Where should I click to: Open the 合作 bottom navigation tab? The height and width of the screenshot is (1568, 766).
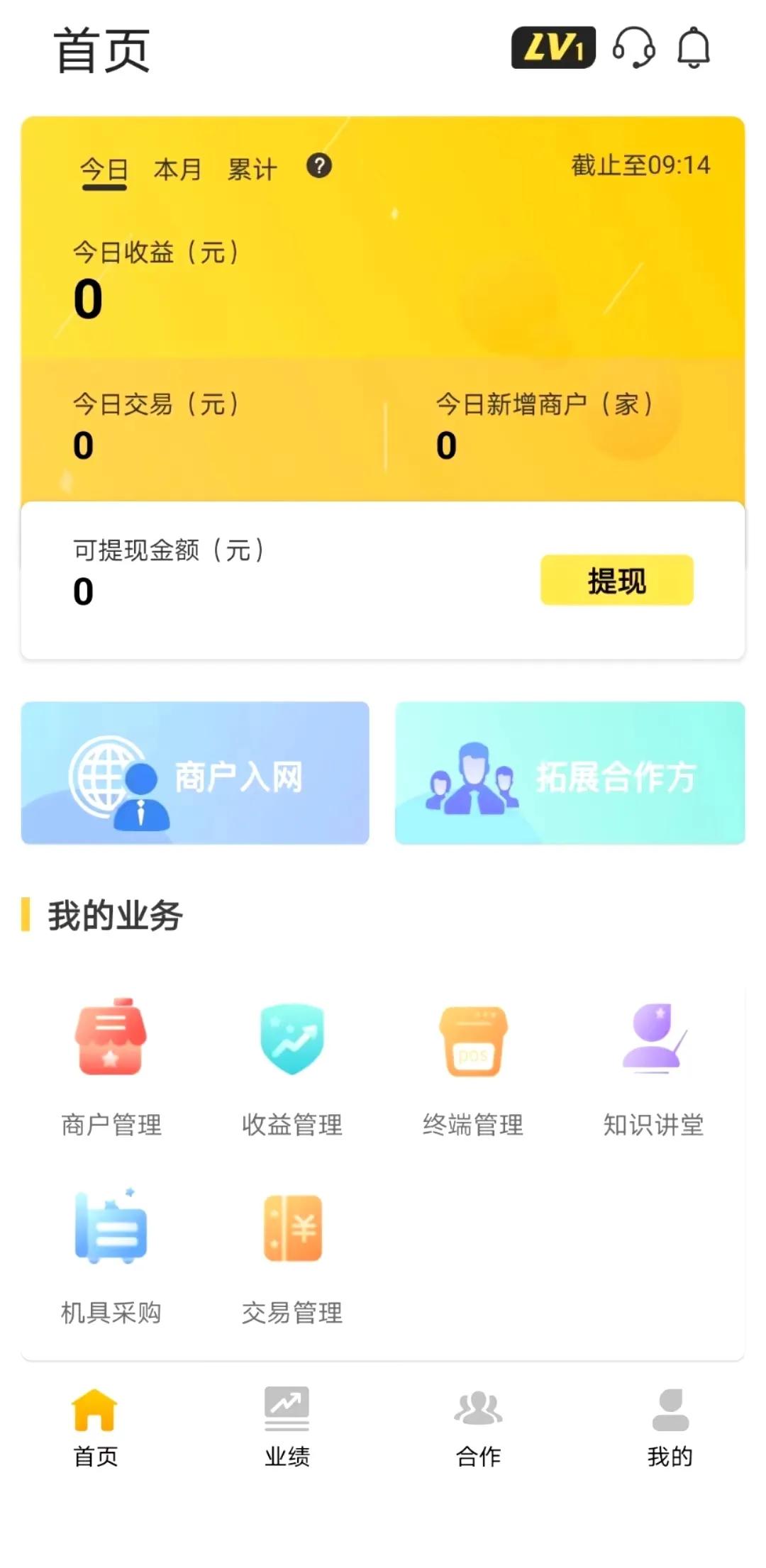coord(477,1433)
